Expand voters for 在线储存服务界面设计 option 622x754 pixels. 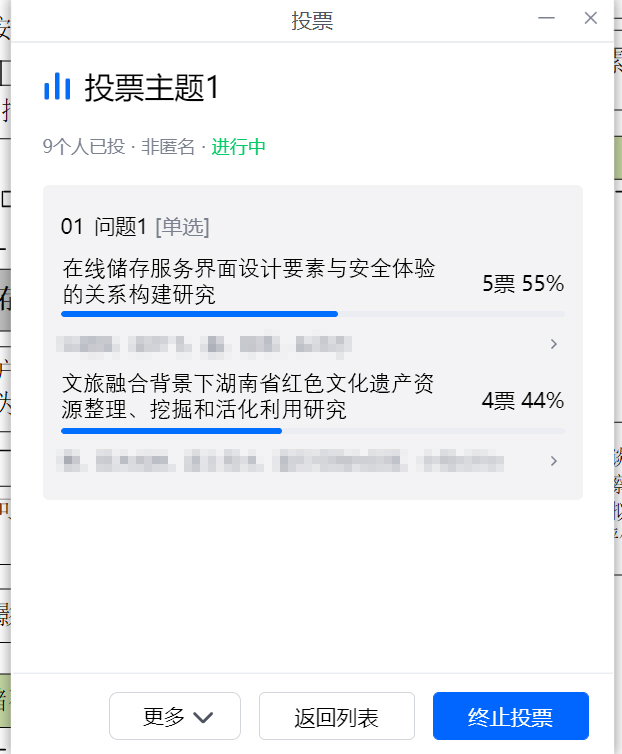[554, 345]
